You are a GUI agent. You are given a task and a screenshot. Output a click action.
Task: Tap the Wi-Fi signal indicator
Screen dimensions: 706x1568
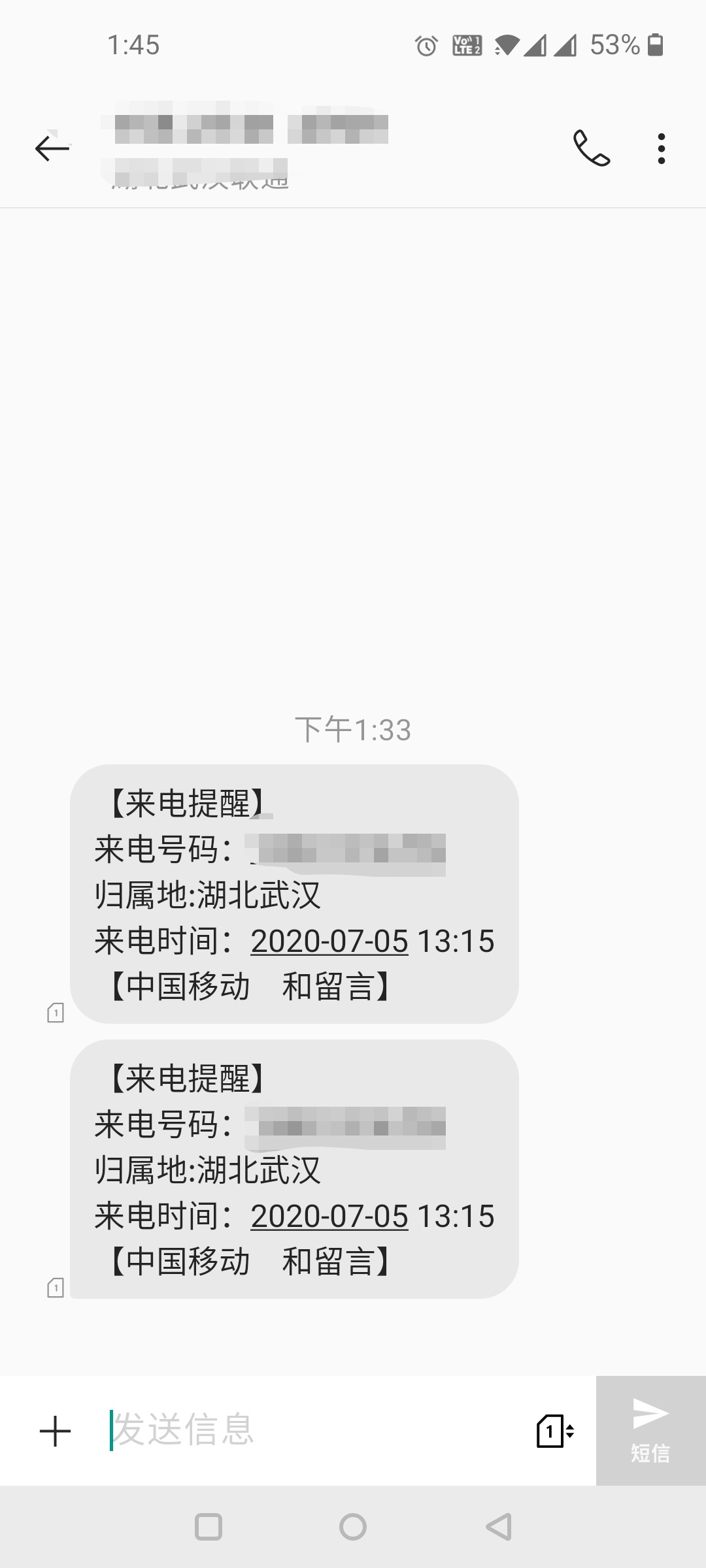[x=509, y=46]
